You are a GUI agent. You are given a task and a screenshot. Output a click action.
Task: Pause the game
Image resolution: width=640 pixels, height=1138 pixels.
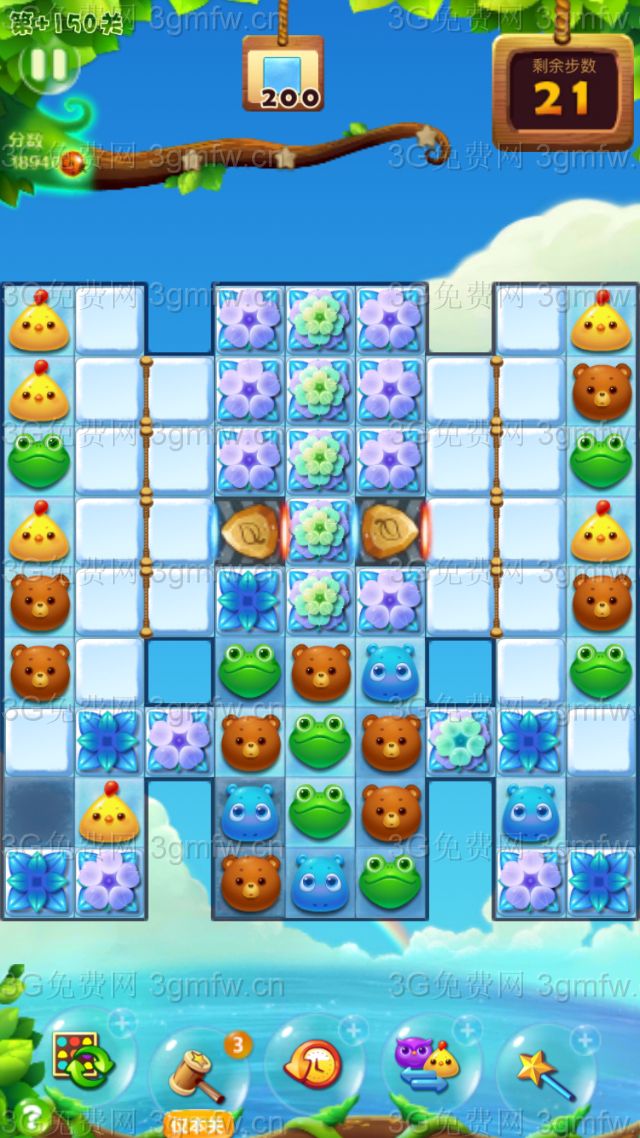tap(47, 66)
